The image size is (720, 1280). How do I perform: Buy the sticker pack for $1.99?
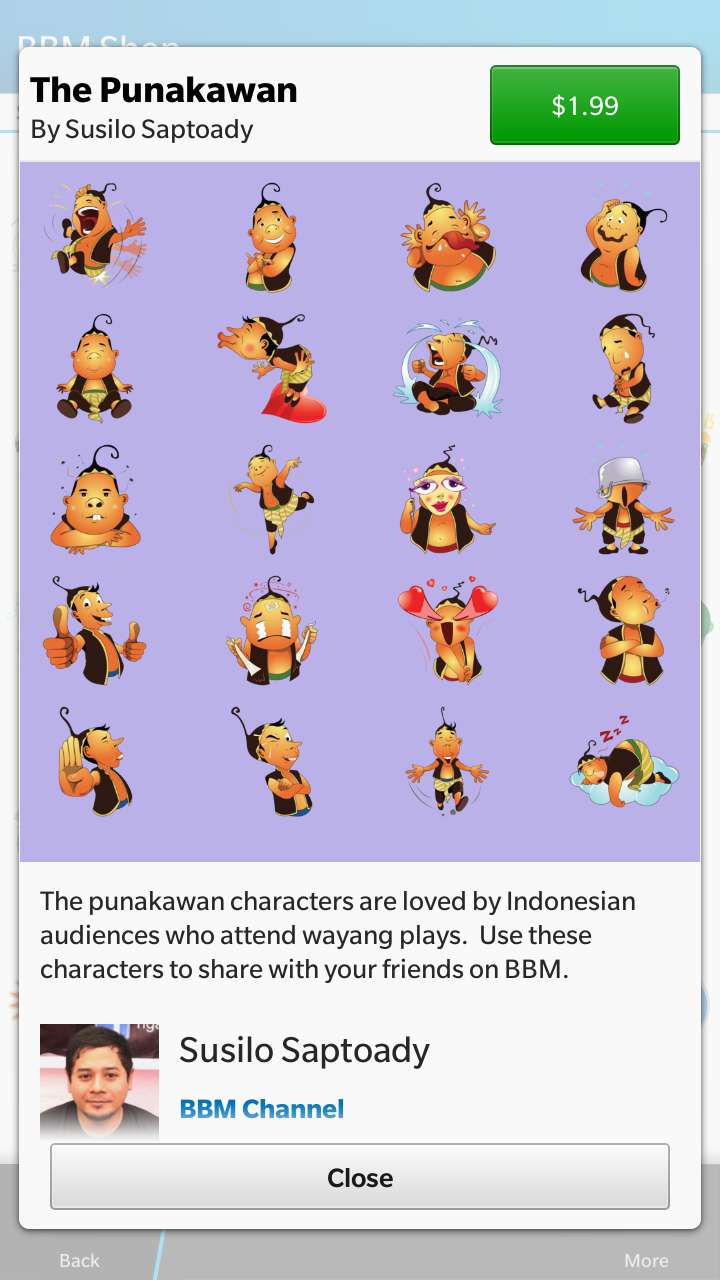pos(585,105)
